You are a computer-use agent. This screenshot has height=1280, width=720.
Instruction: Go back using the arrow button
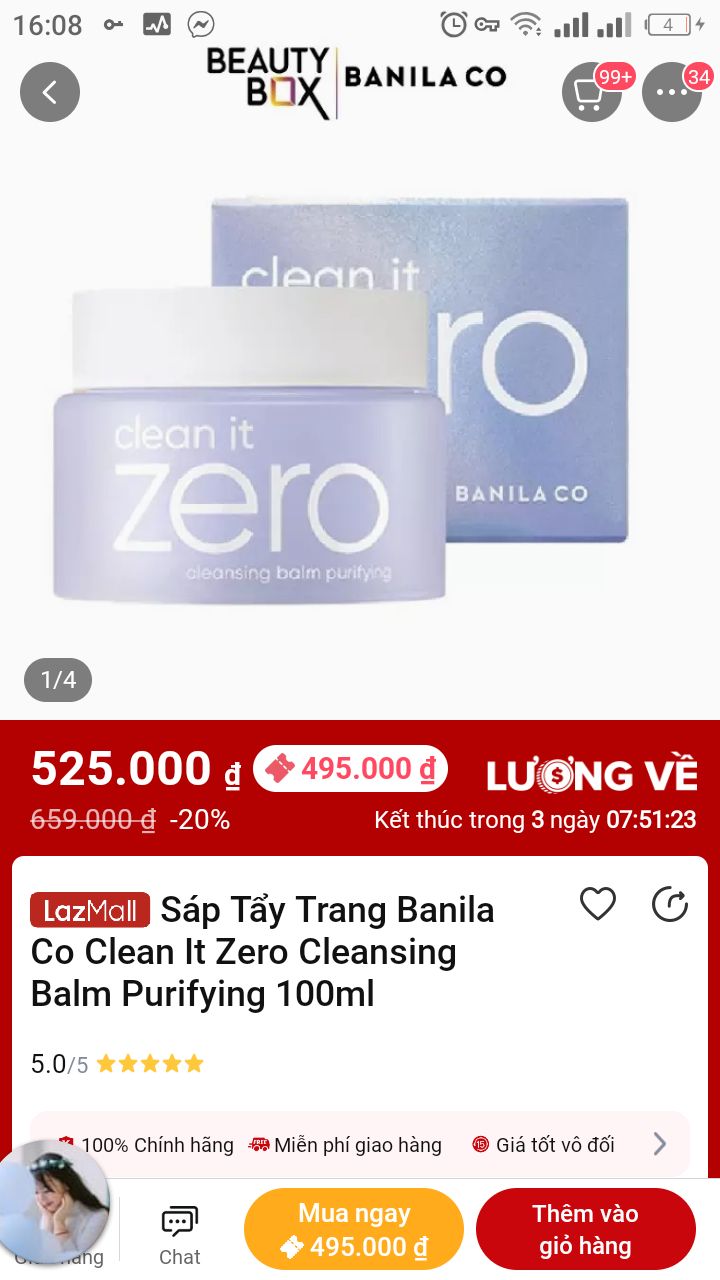pyautogui.click(x=50, y=92)
